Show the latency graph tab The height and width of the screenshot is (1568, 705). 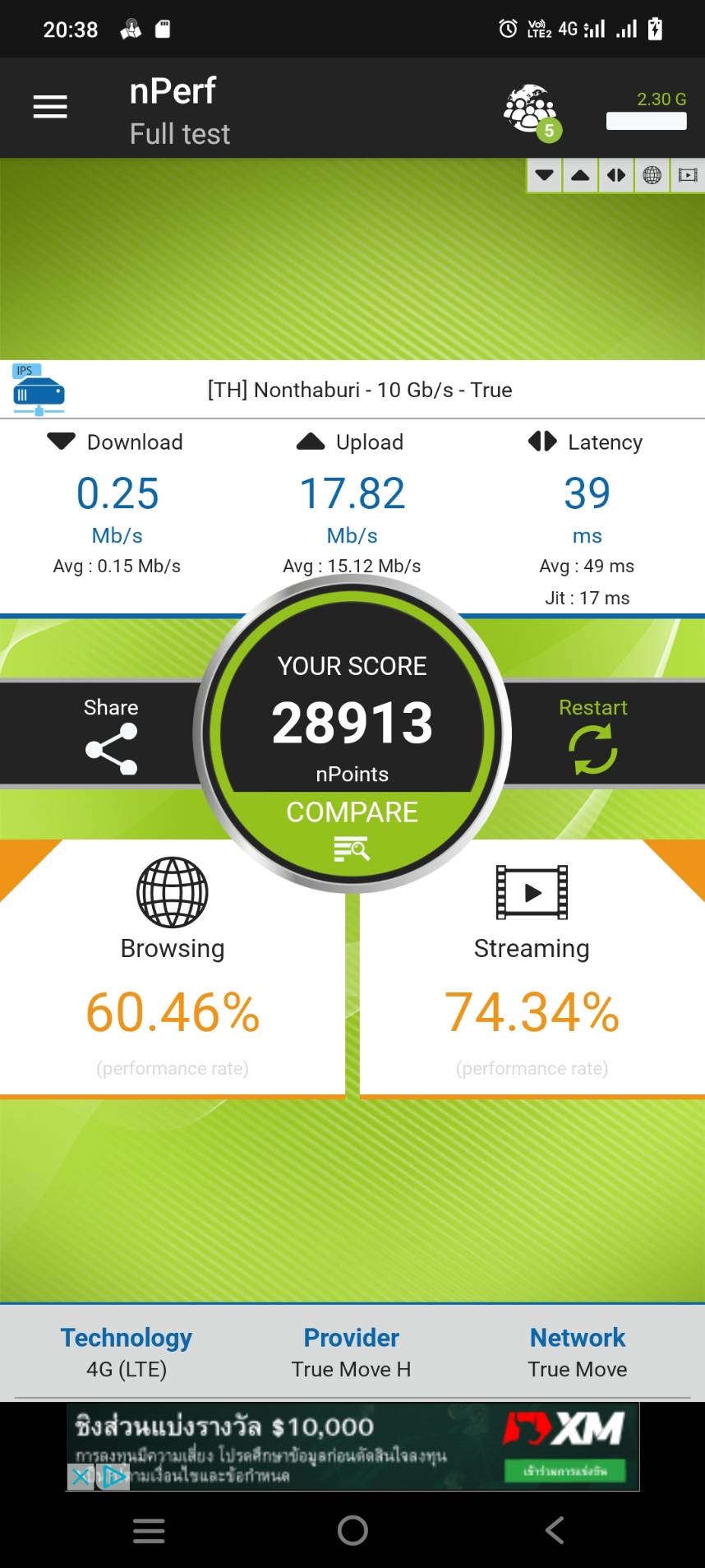pos(616,175)
